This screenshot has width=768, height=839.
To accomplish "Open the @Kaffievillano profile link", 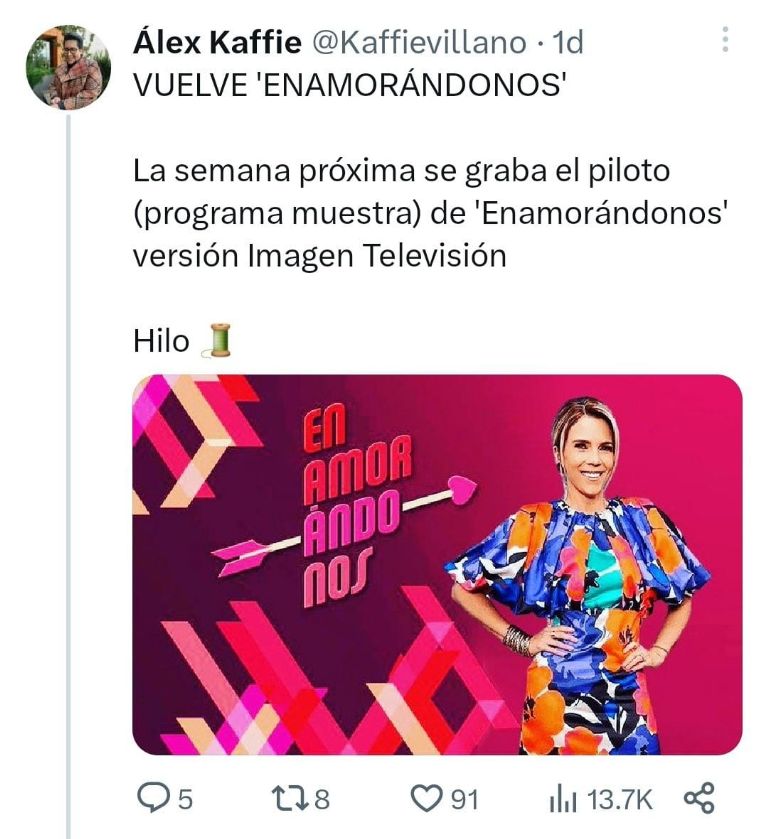I will [x=420, y=42].
